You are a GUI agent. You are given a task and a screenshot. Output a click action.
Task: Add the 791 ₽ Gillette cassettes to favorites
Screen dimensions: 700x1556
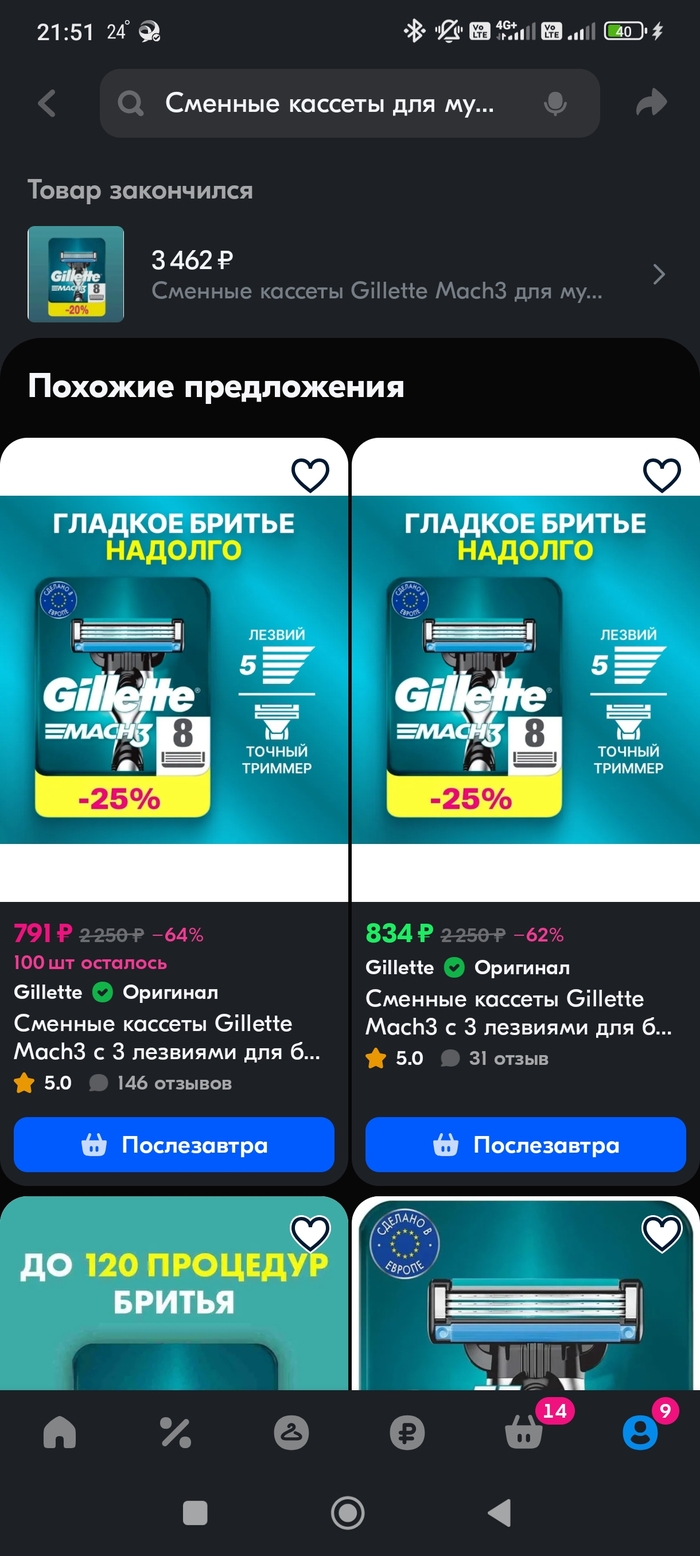(310, 475)
